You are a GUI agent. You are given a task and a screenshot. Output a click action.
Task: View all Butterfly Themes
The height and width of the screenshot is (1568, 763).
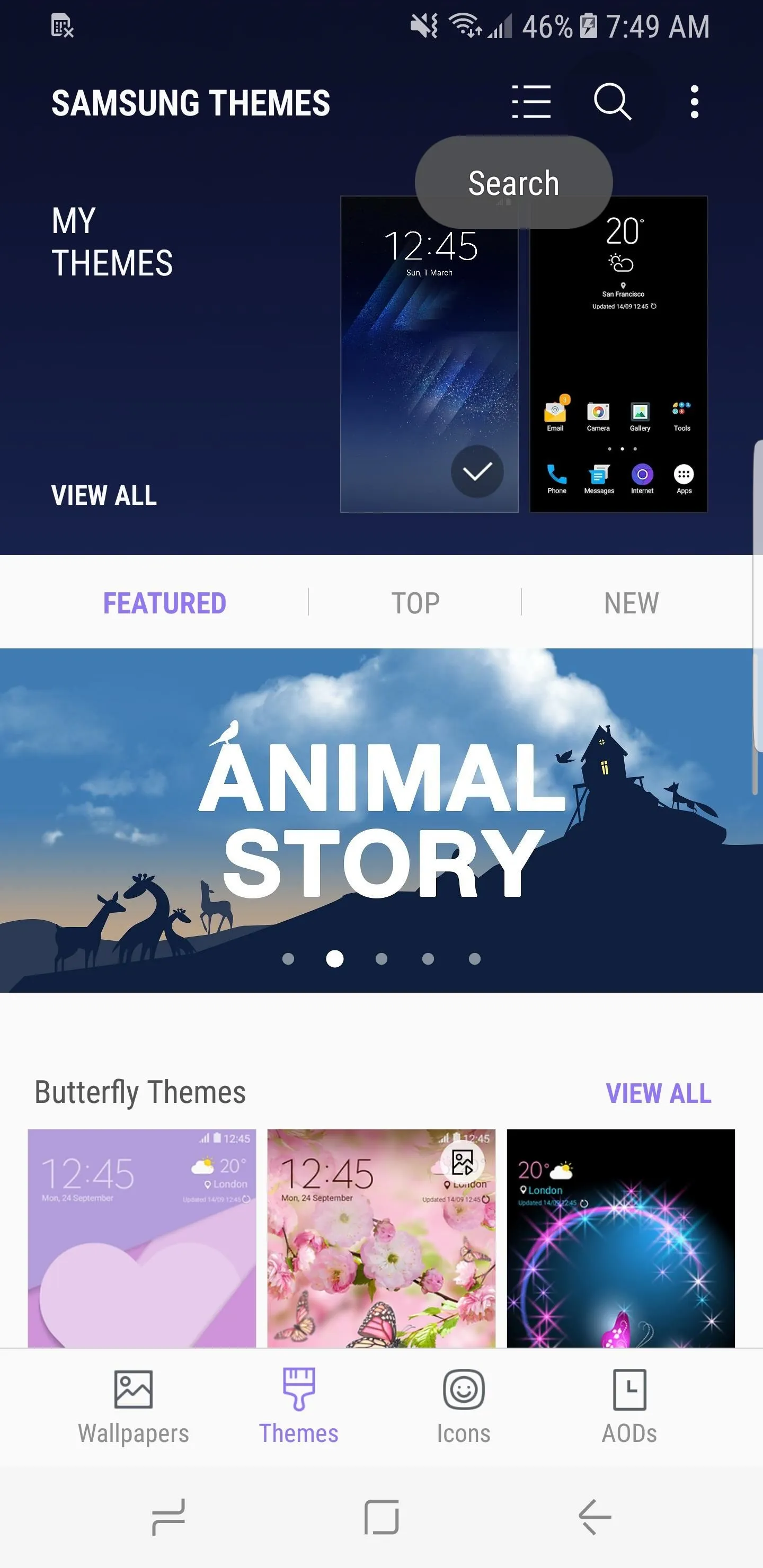point(659,1094)
